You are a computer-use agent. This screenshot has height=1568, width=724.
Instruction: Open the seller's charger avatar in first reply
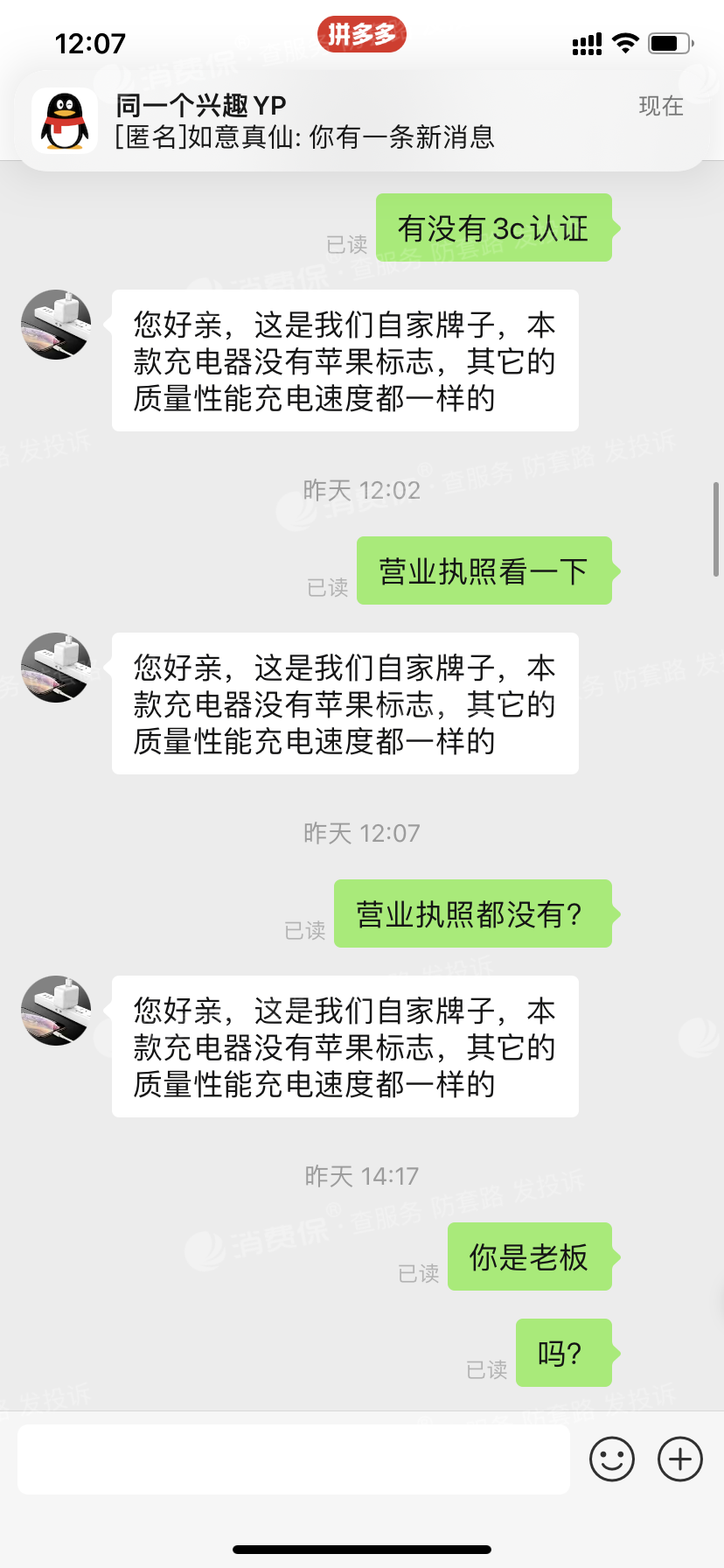click(x=55, y=325)
